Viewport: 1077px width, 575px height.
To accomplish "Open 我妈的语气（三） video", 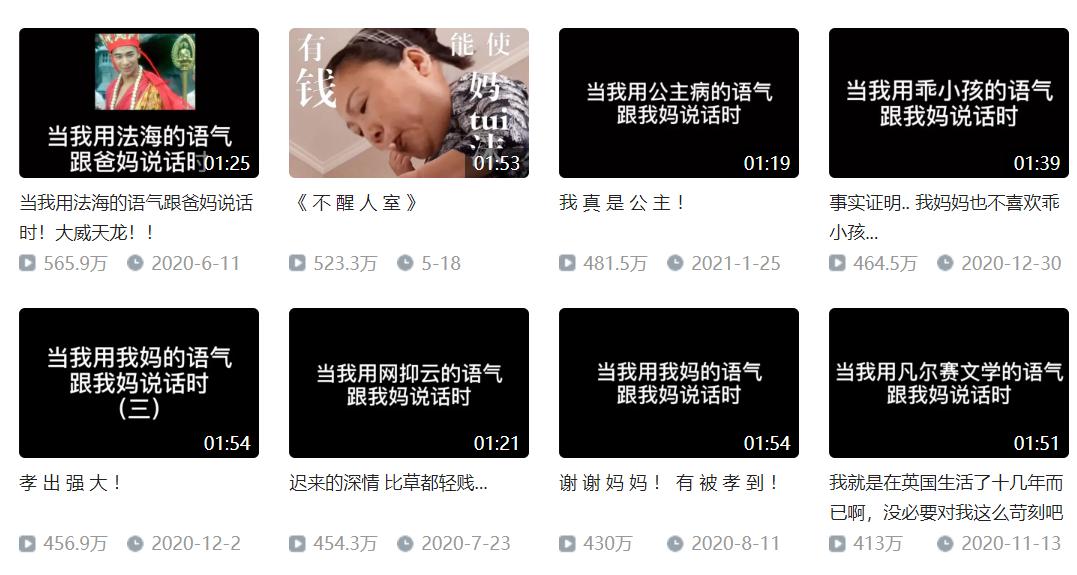I will [x=138, y=383].
